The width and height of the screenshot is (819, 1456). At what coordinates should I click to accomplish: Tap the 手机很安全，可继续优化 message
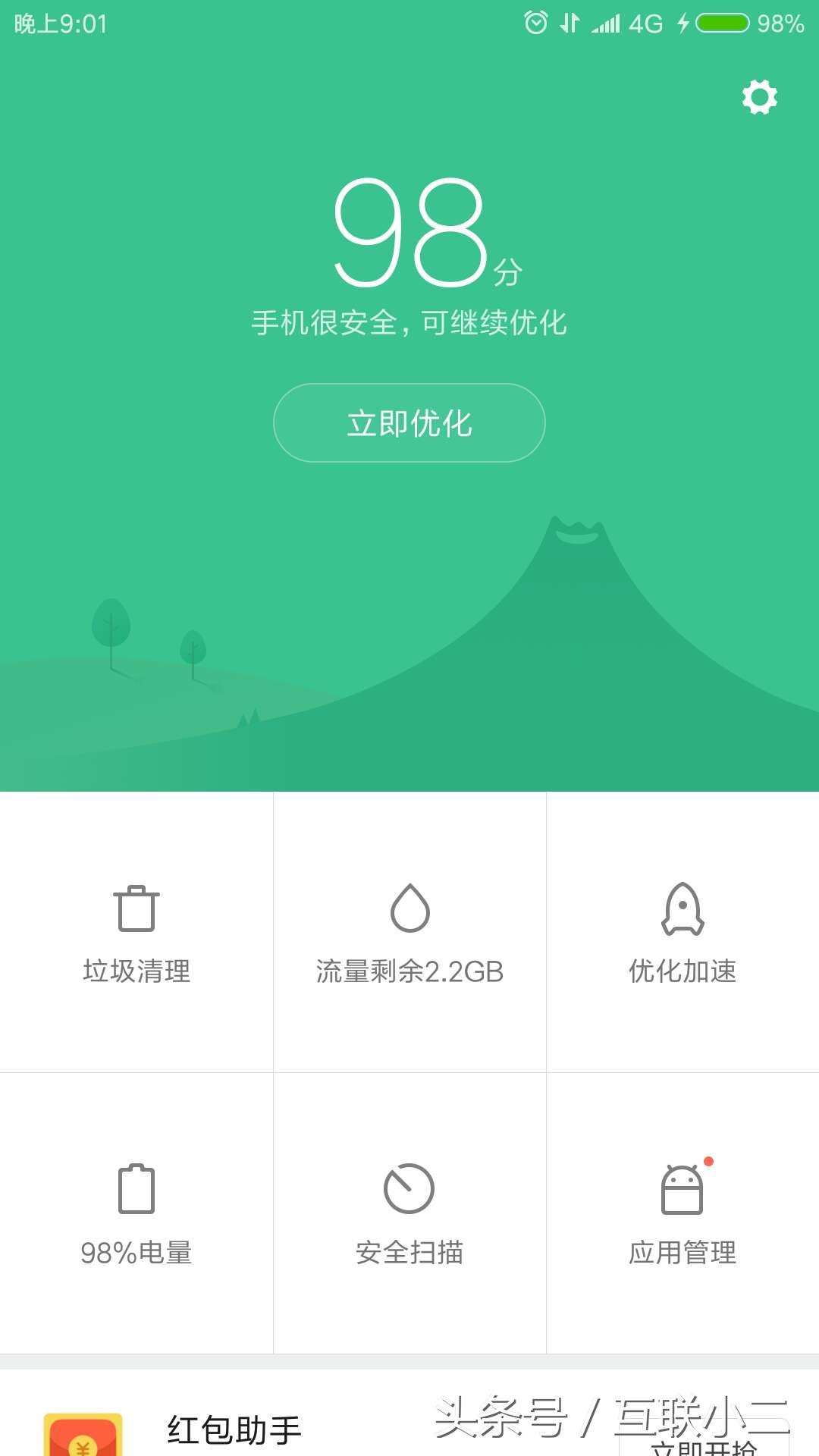coord(409,322)
